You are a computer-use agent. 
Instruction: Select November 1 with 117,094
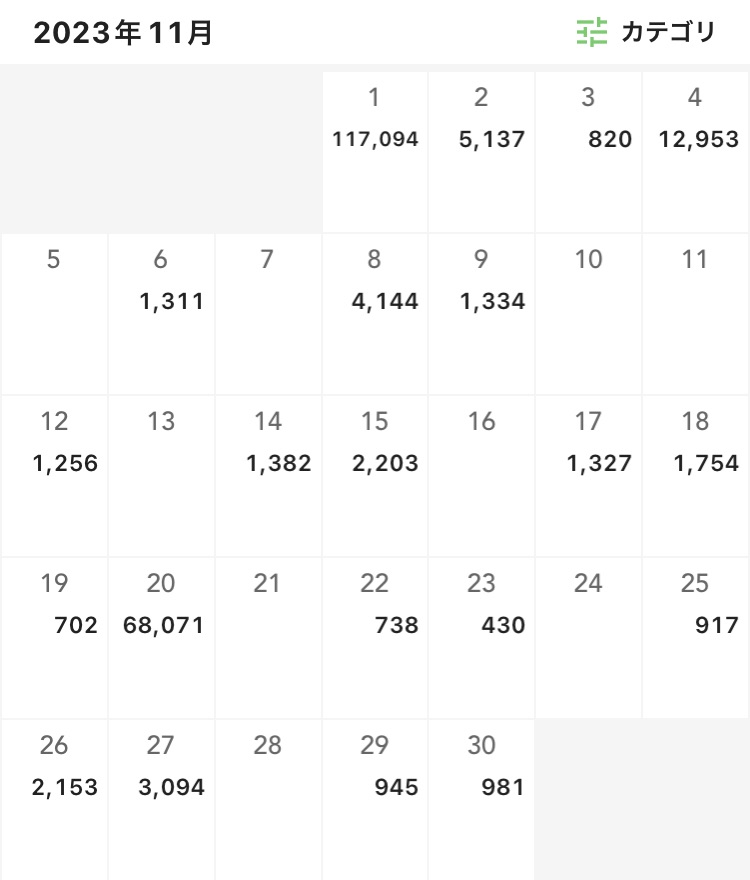(x=375, y=150)
